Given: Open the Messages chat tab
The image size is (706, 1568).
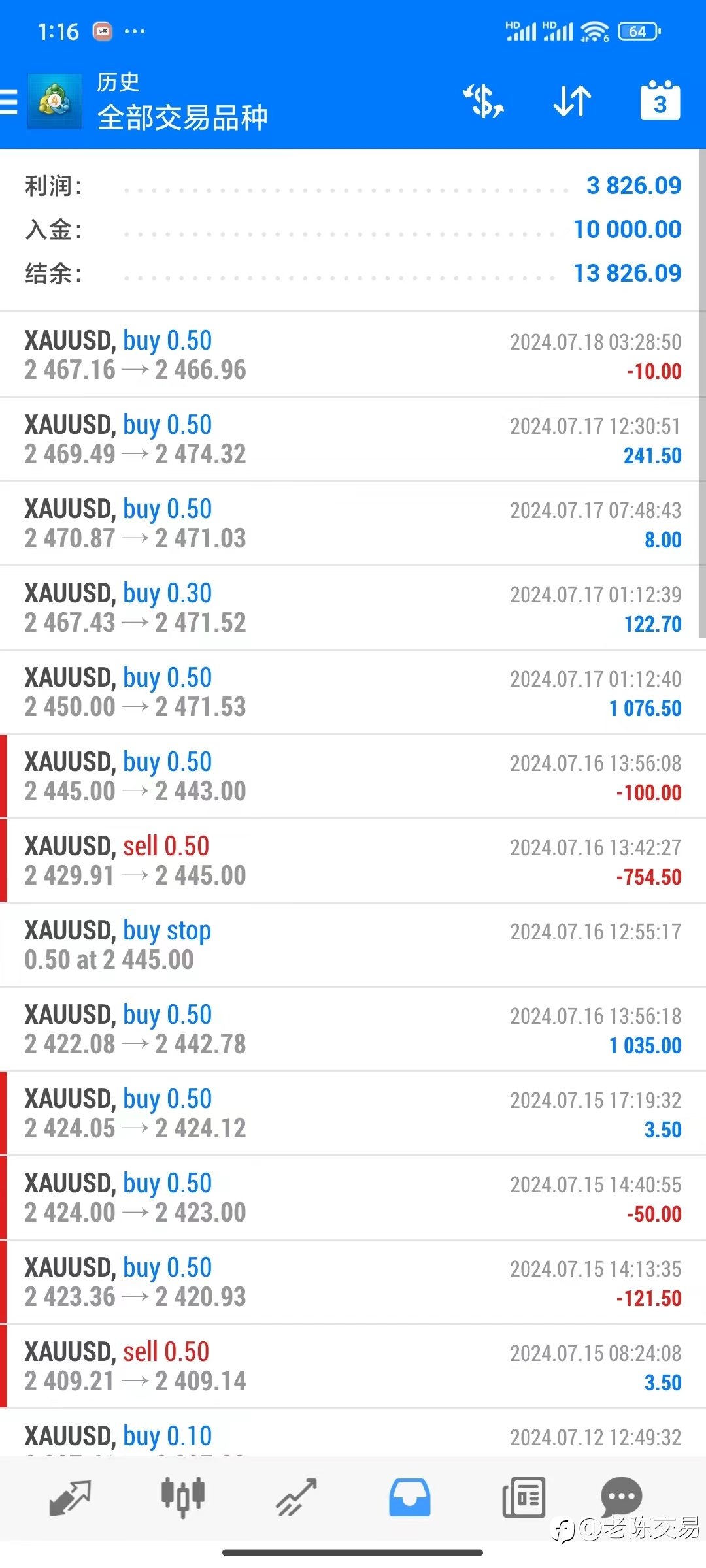Looking at the screenshot, I should [621, 1496].
